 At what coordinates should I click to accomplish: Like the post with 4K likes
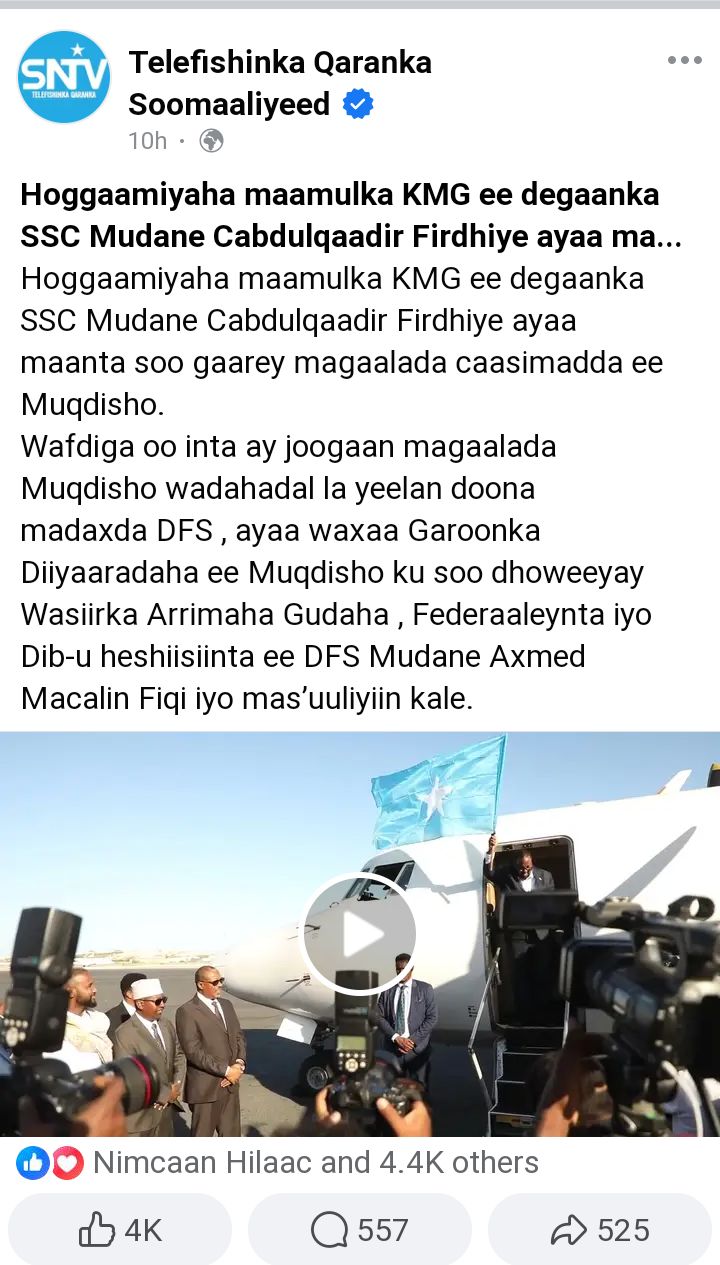pos(120,1229)
